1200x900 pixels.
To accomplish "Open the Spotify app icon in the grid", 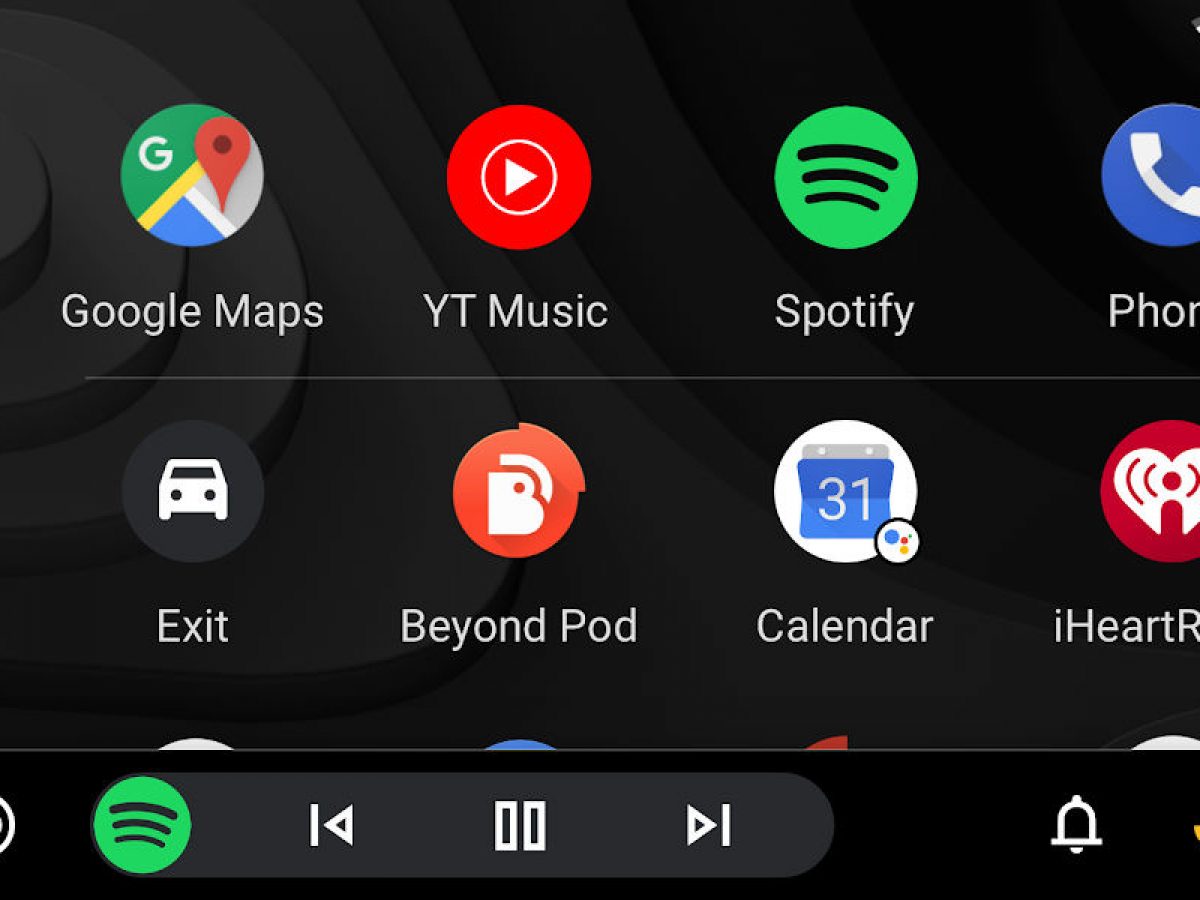I will [x=845, y=176].
